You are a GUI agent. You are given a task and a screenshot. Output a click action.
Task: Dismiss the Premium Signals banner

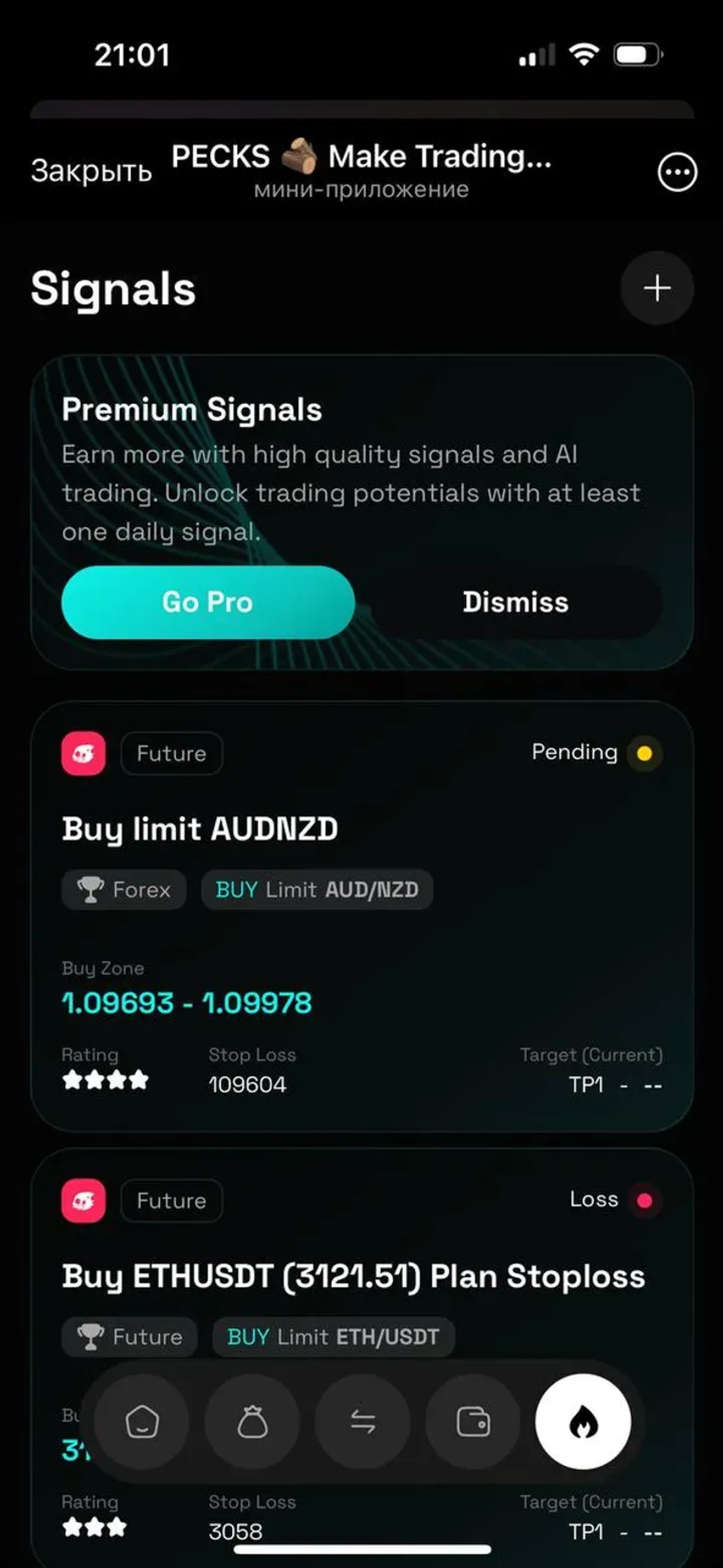(515, 602)
